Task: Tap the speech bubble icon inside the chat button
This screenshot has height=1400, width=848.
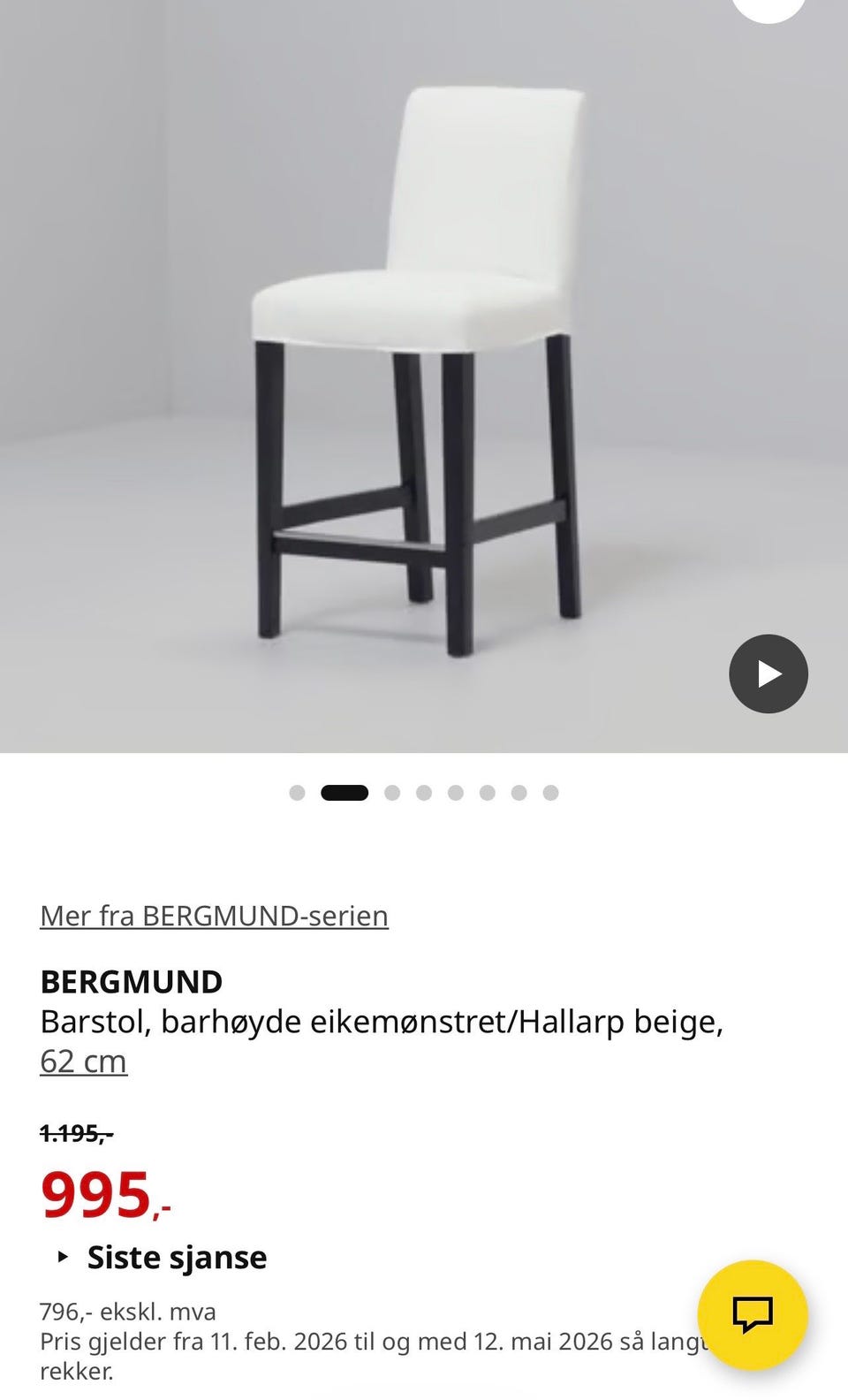Action: [753, 1315]
